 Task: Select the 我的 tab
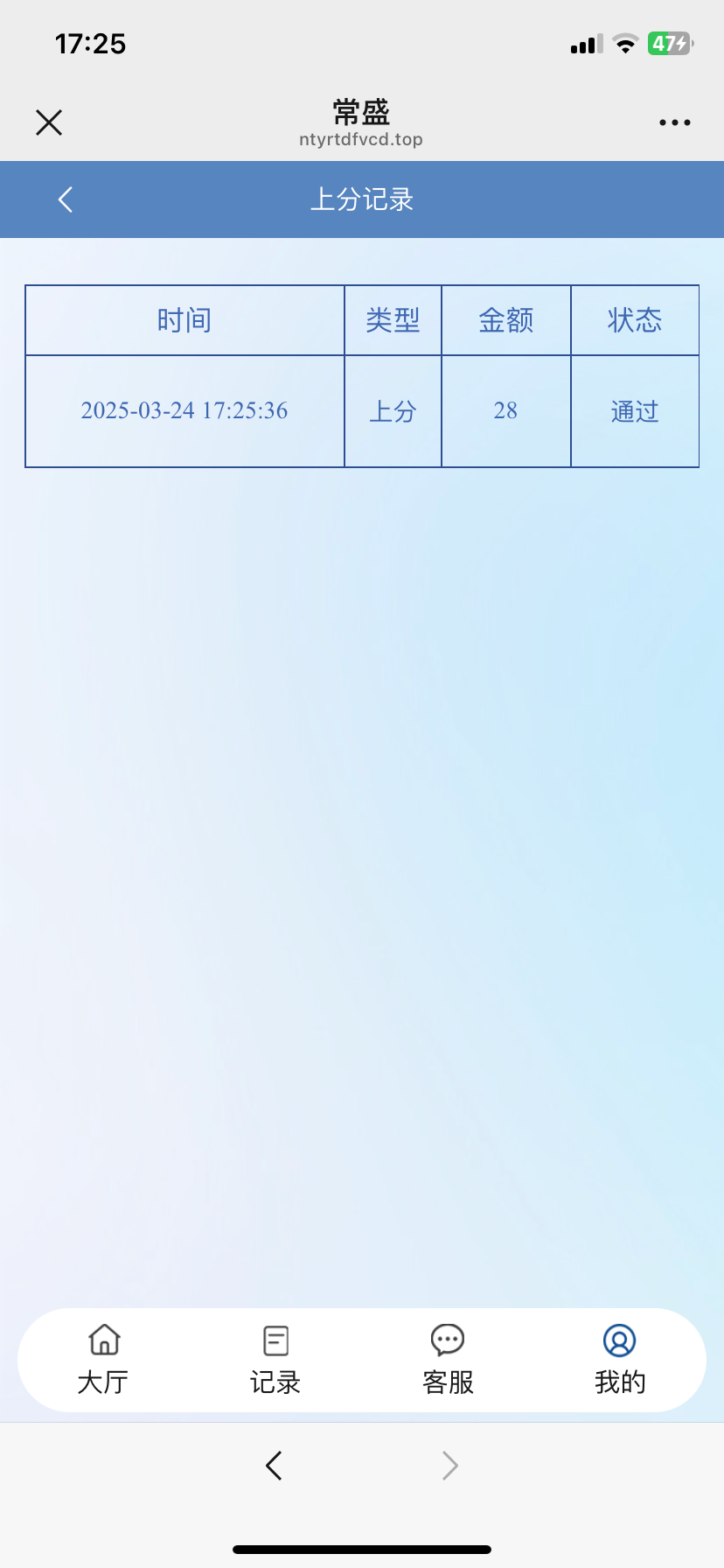click(x=619, y=1359)
